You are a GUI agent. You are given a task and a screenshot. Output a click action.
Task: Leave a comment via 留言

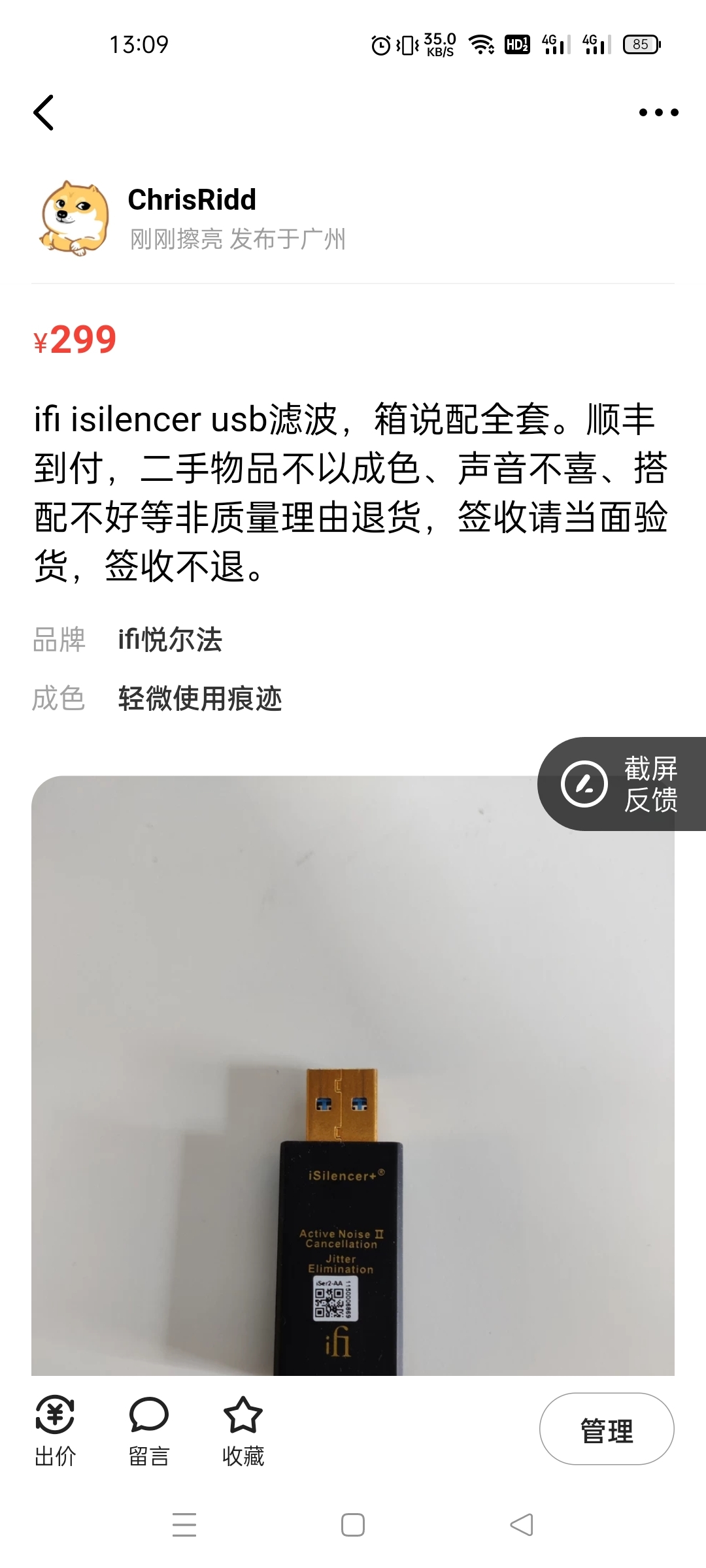click(149, 1431)
